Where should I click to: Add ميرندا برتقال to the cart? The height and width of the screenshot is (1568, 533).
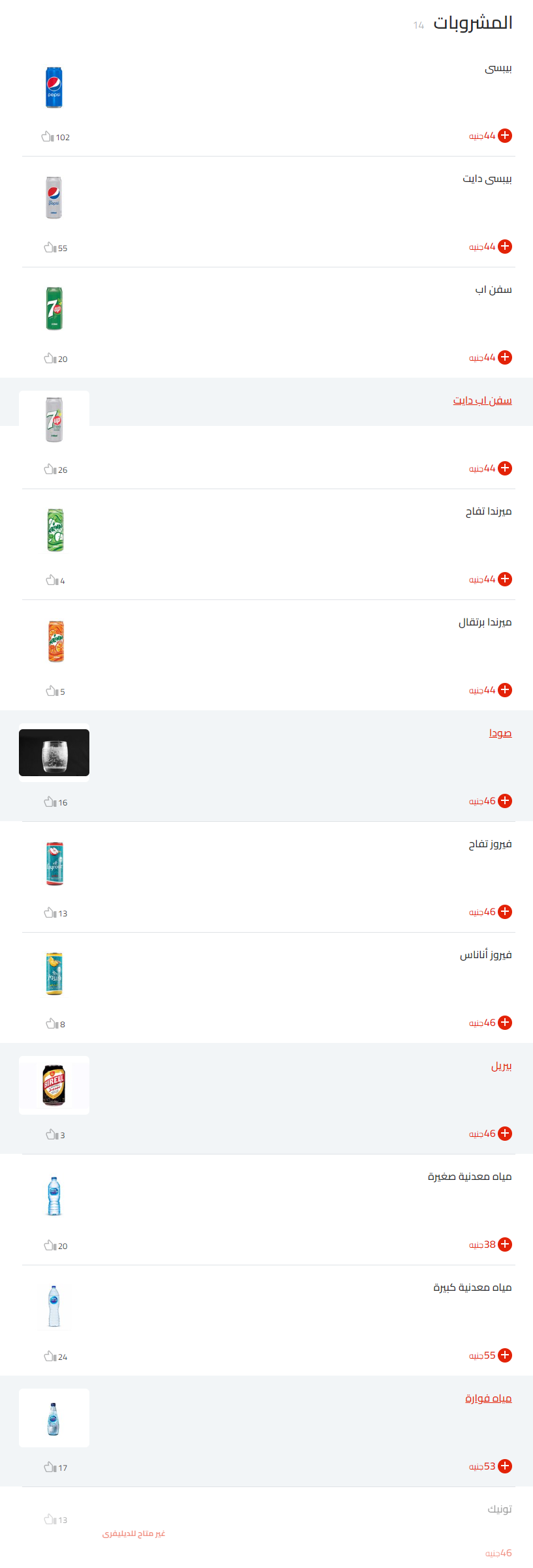tap(504, 690)
